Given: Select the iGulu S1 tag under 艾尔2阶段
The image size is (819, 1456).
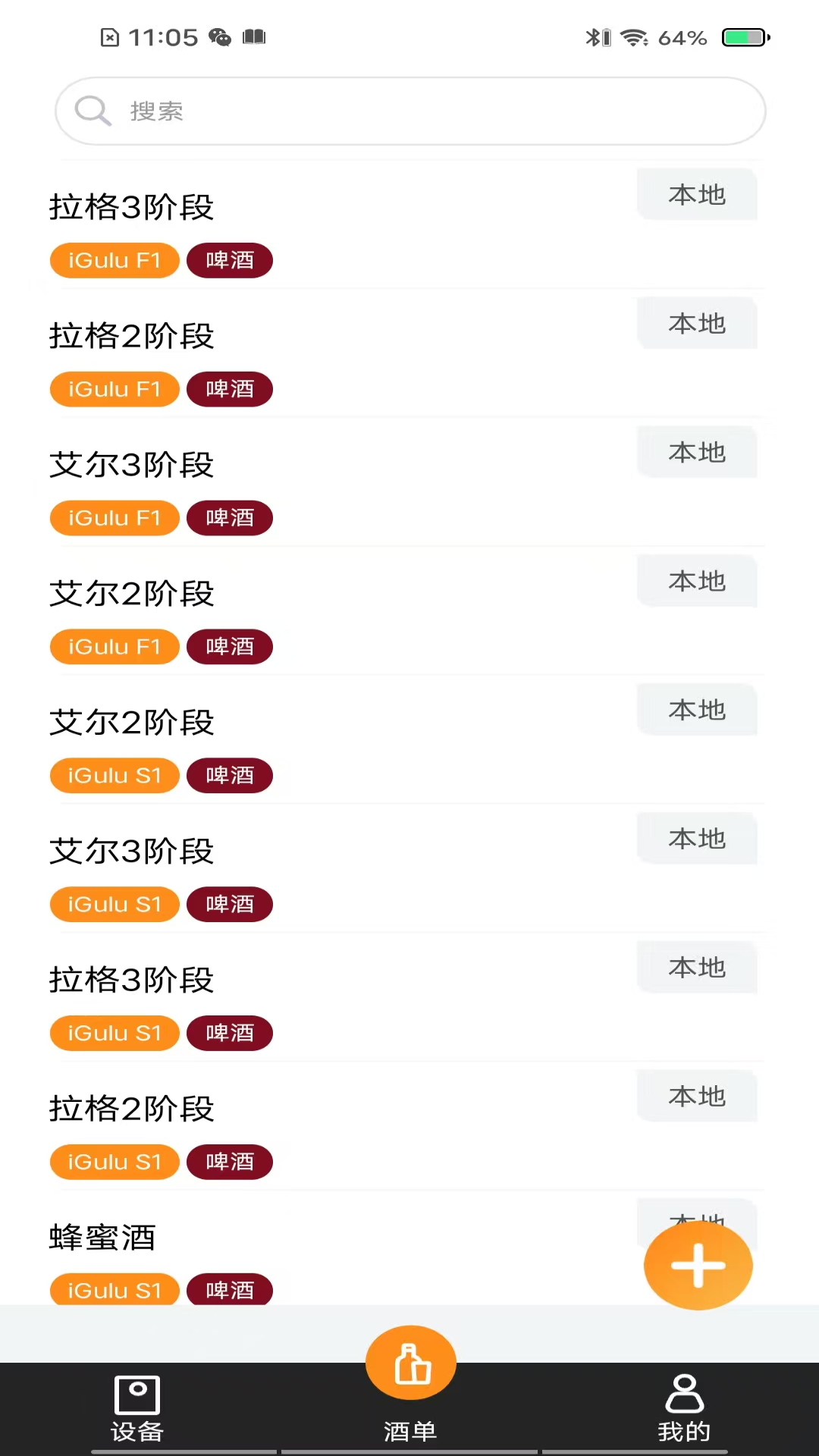Looking at the screenshot, I should (114, 775).
